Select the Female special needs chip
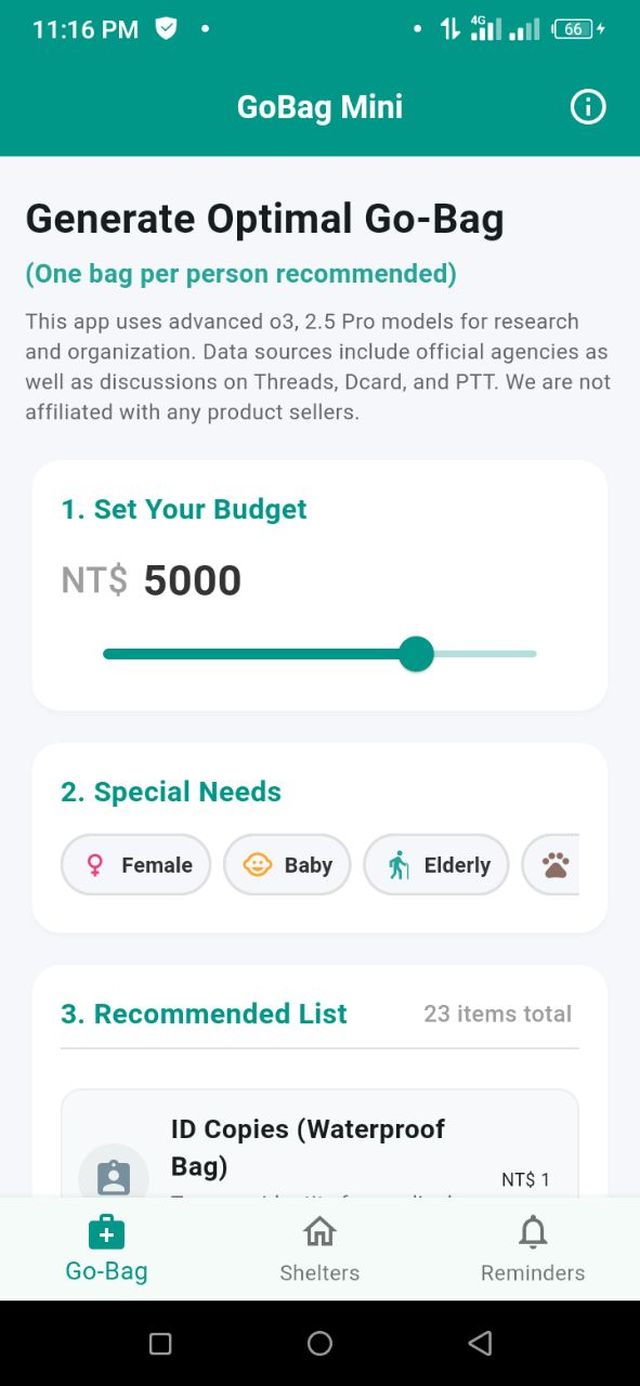This screenshot has width=640, height=1386. [136, 865]
